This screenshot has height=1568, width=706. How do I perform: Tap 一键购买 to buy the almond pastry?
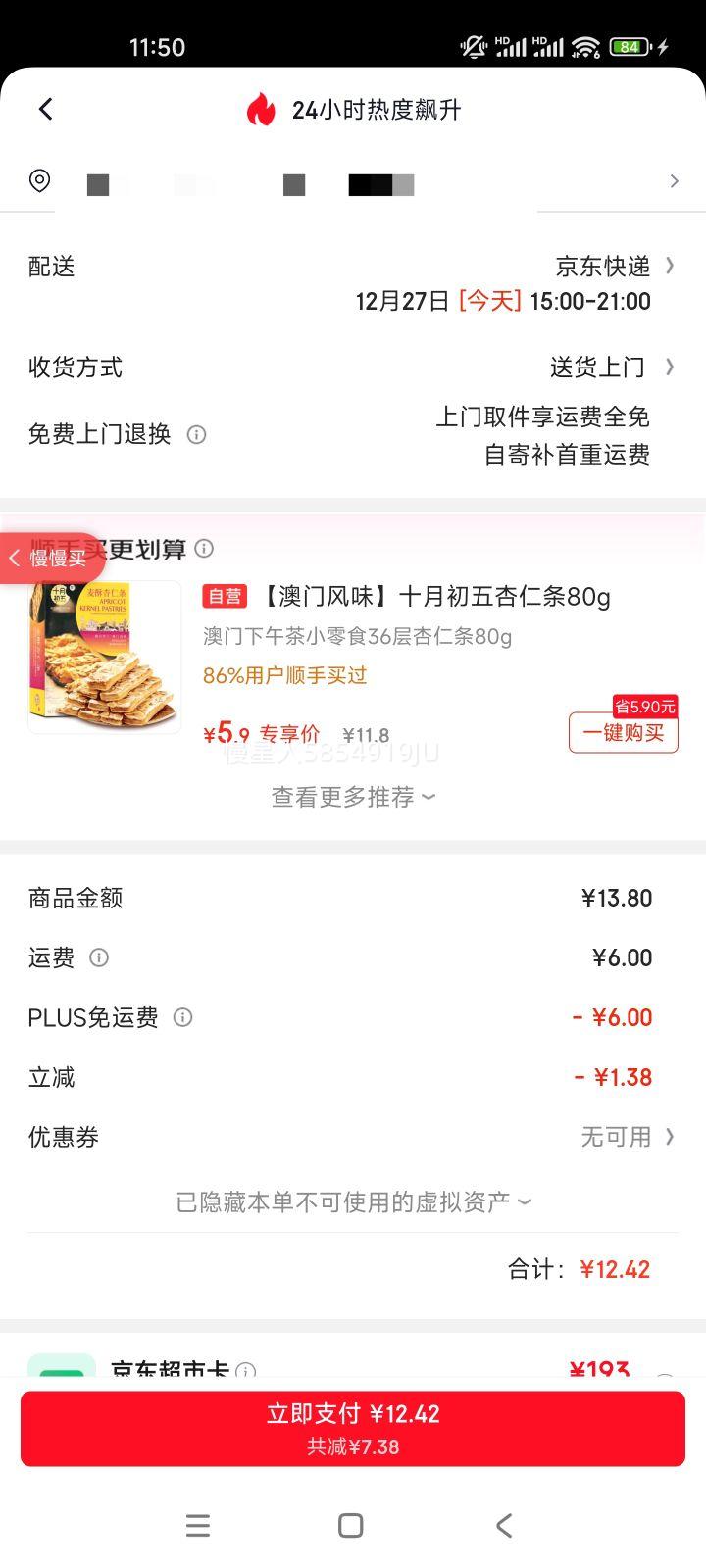623,732
